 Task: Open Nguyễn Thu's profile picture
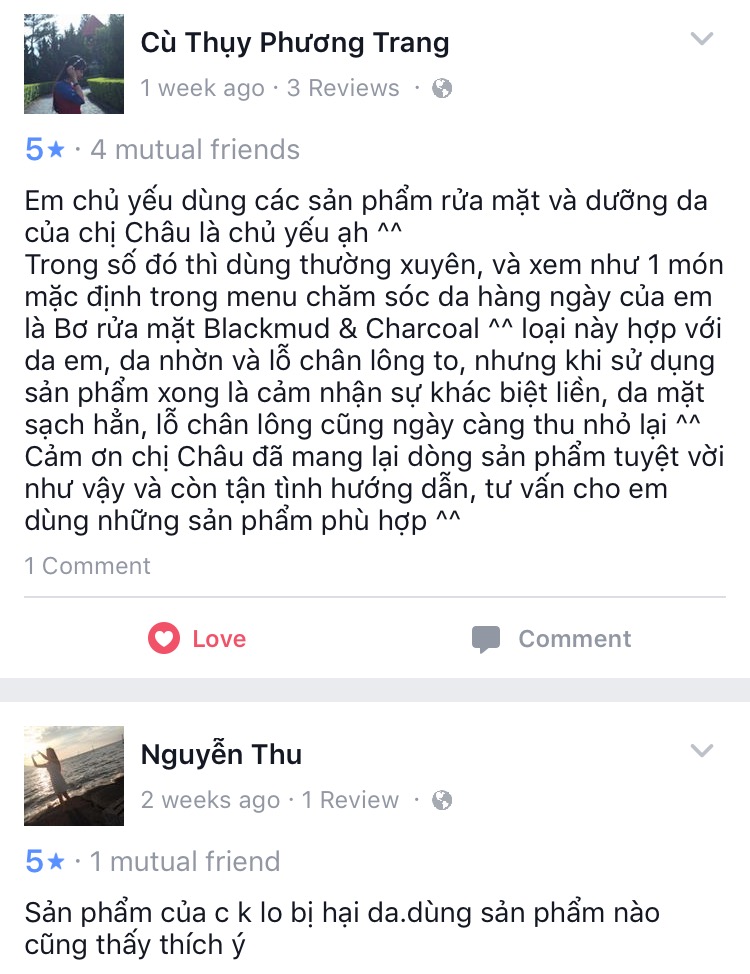coord(74,776)
